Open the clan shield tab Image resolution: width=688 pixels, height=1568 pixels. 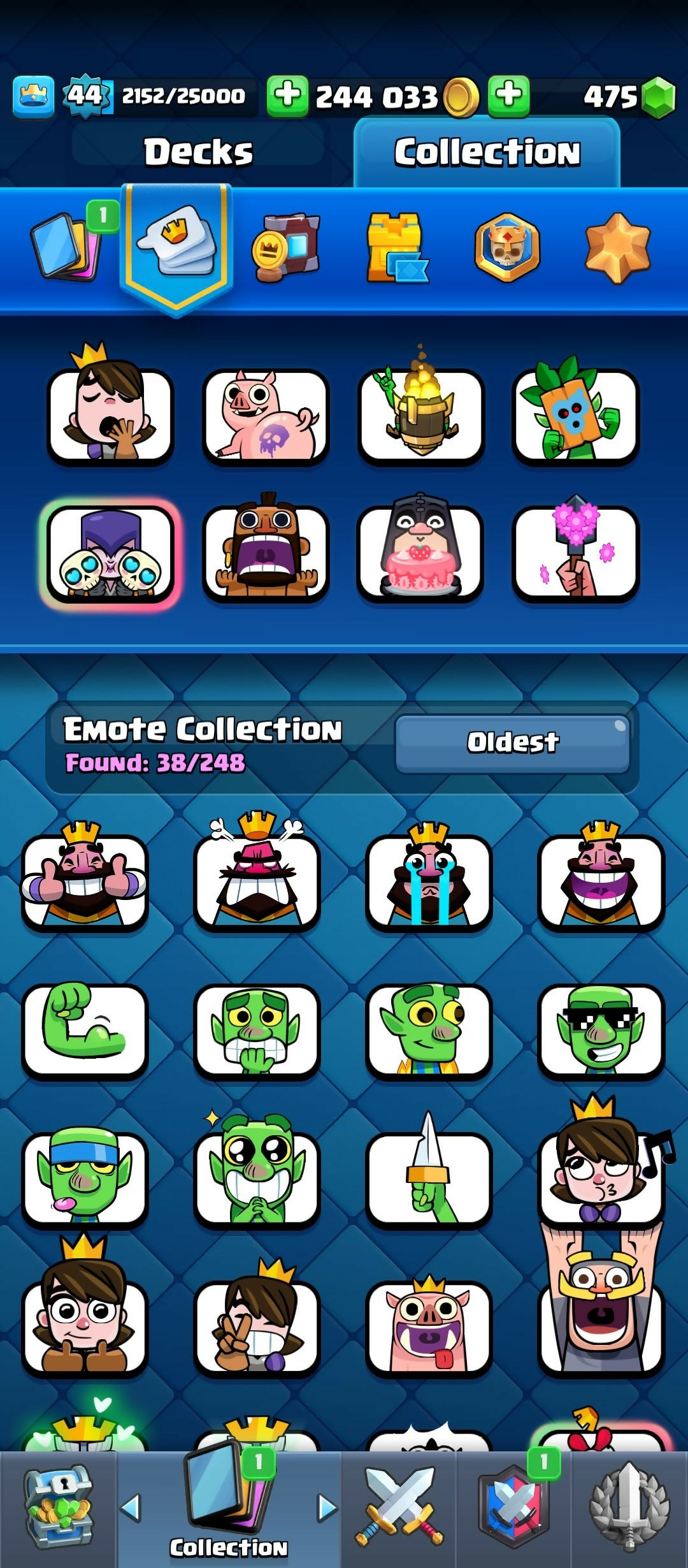coord(513,1506)
